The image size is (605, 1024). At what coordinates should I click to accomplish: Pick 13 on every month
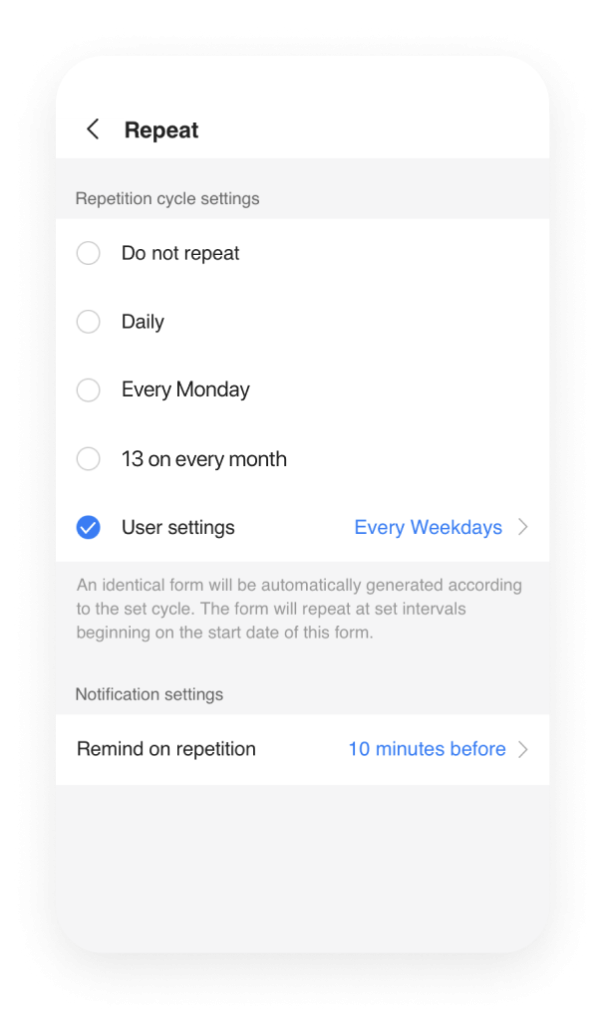tap(89, 459)
